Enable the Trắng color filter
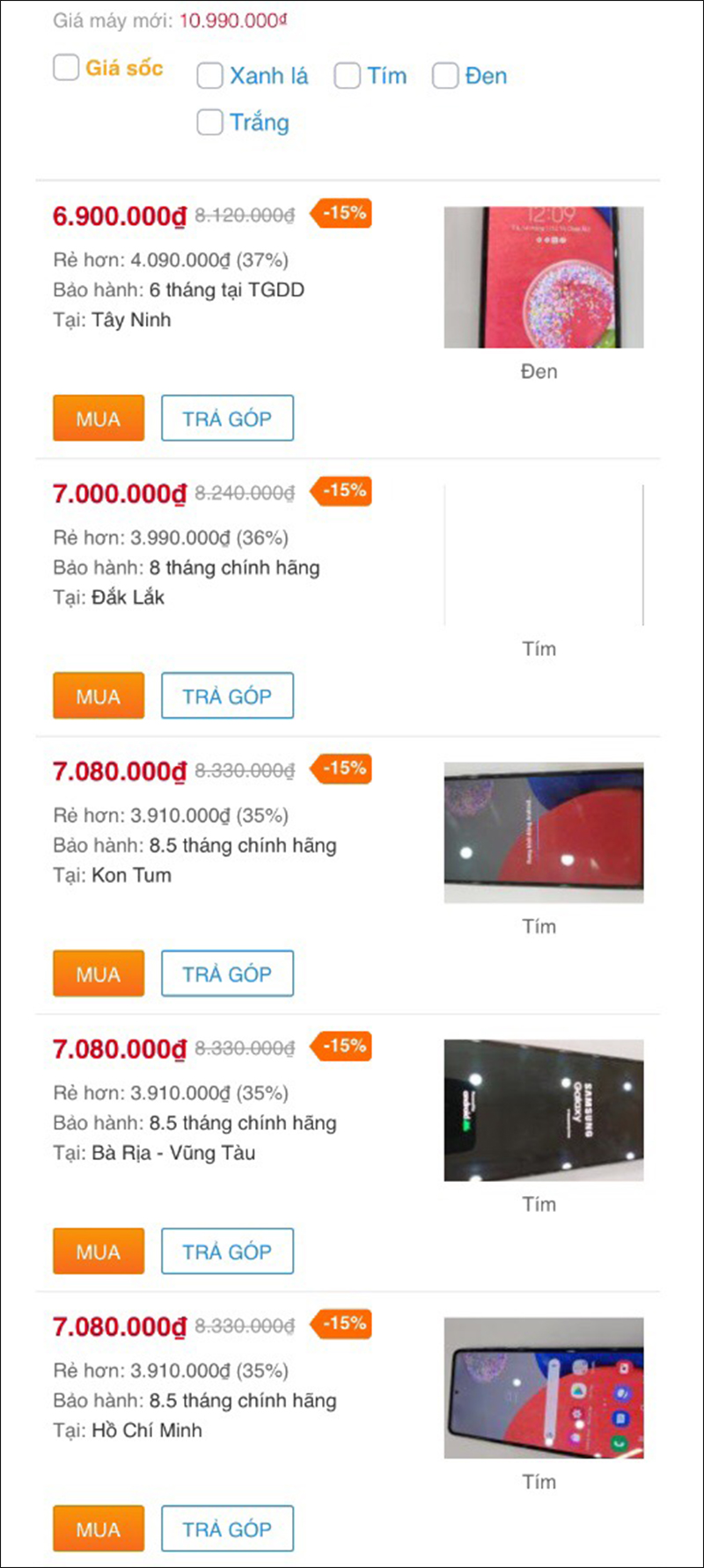Image resolution: width=704 pixels, height=1568 pixels. click(x=209, y=122)
